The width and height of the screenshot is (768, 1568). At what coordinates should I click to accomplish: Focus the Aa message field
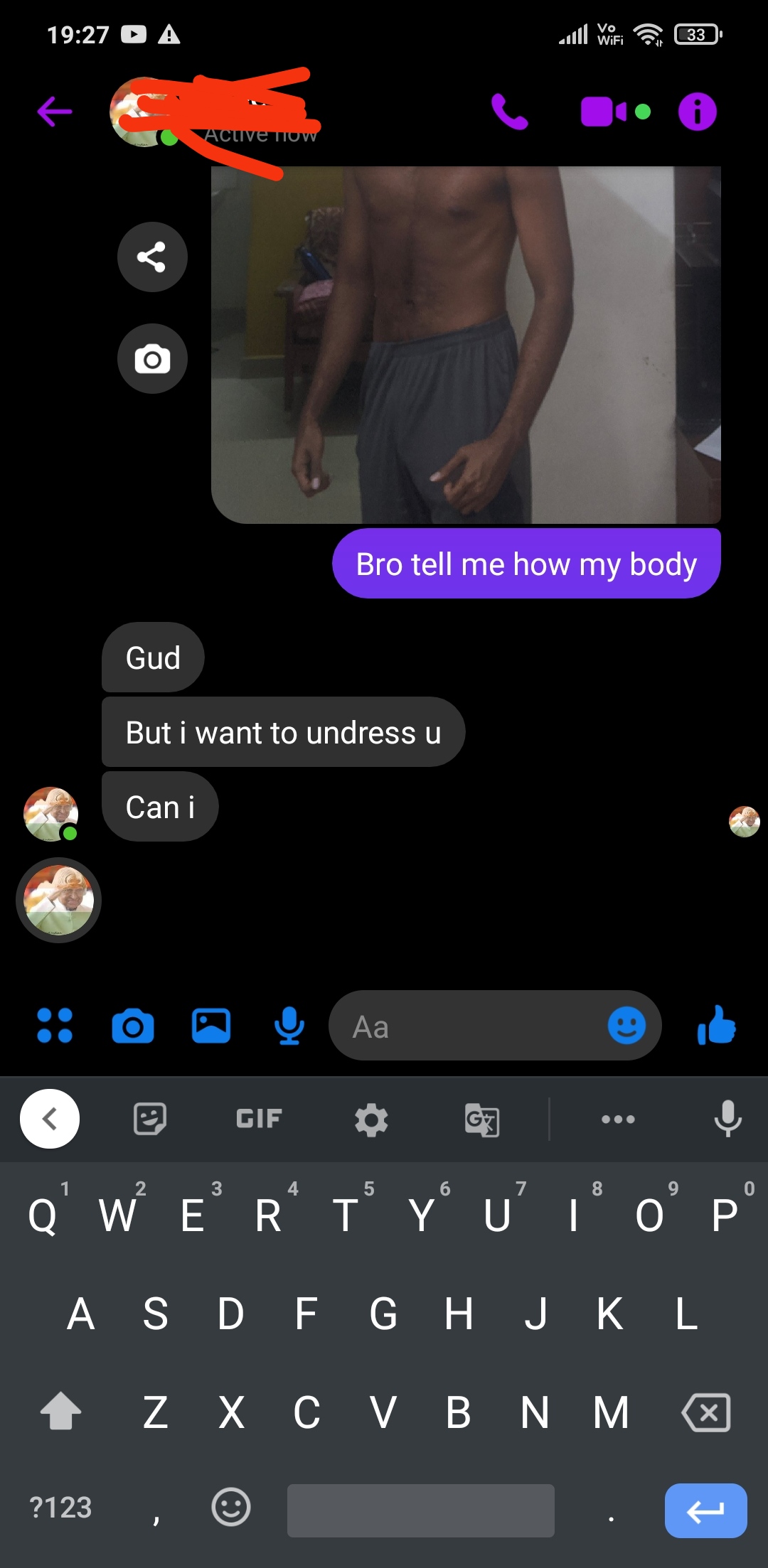[469, 1026]
